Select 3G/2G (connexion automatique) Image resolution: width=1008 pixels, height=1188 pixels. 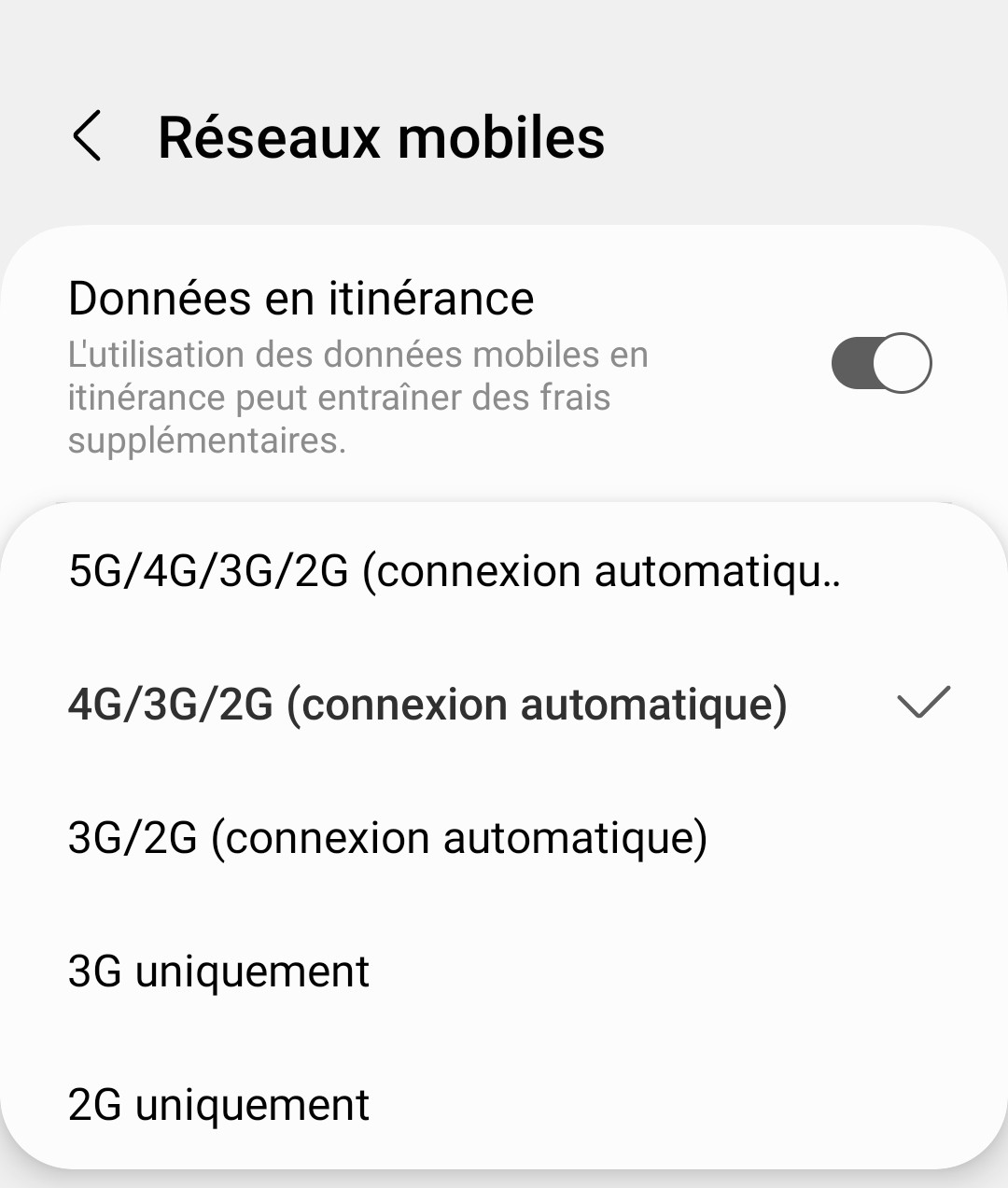click(x=387, y=838)
